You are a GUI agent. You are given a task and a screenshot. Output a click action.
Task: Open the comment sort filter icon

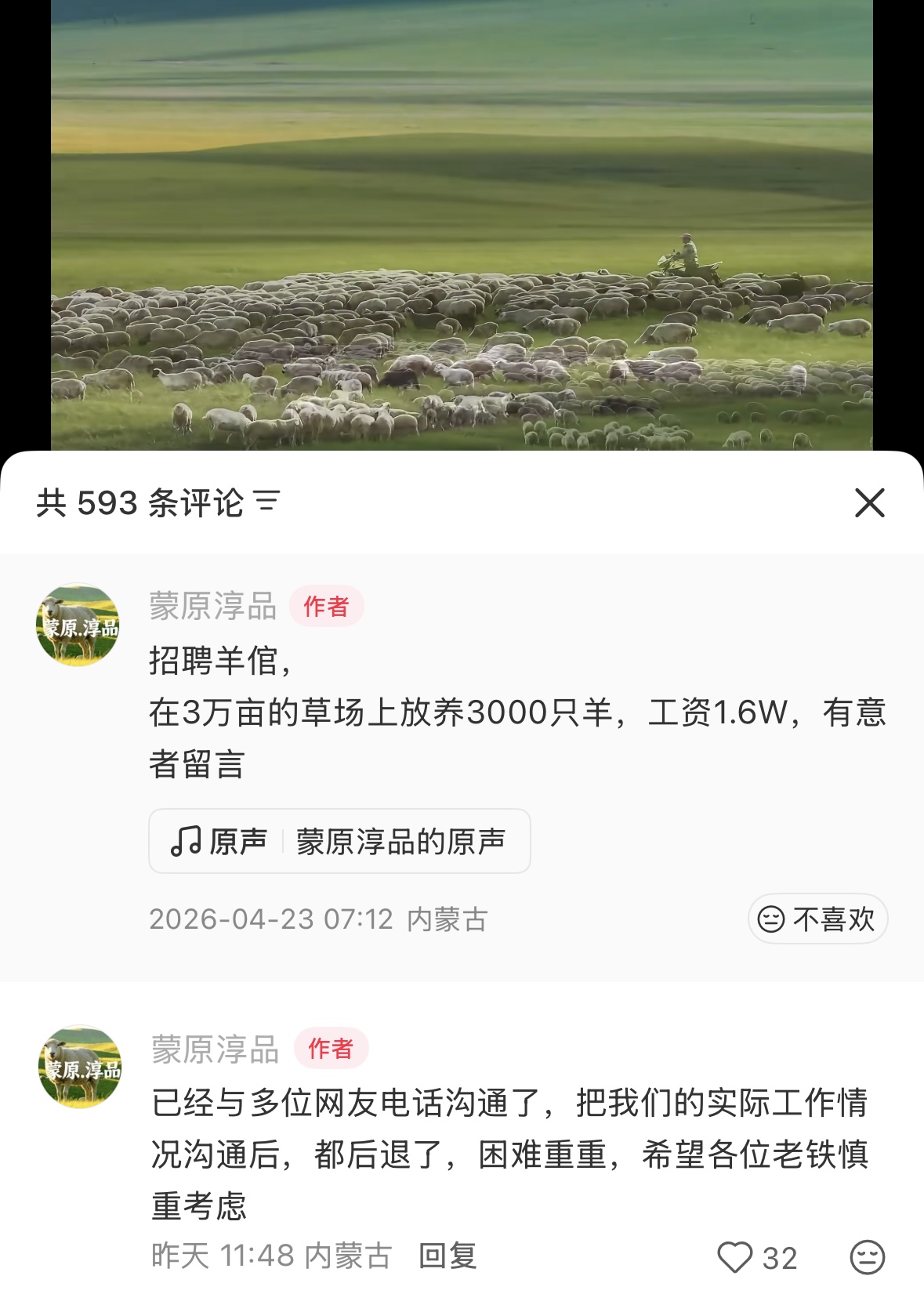click(267, 502)
